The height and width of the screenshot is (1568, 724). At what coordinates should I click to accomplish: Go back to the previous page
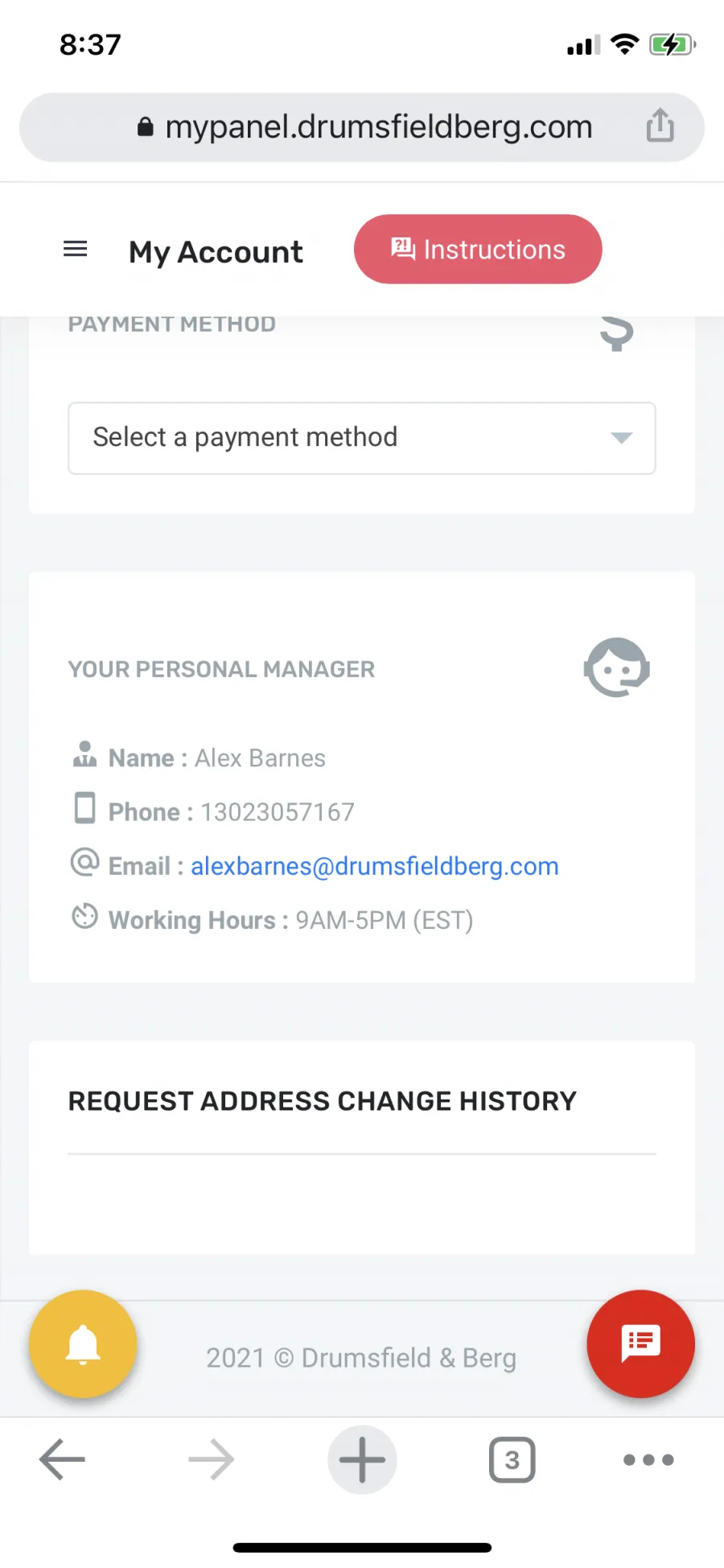pyautogui.click(x=62, y=1459)
